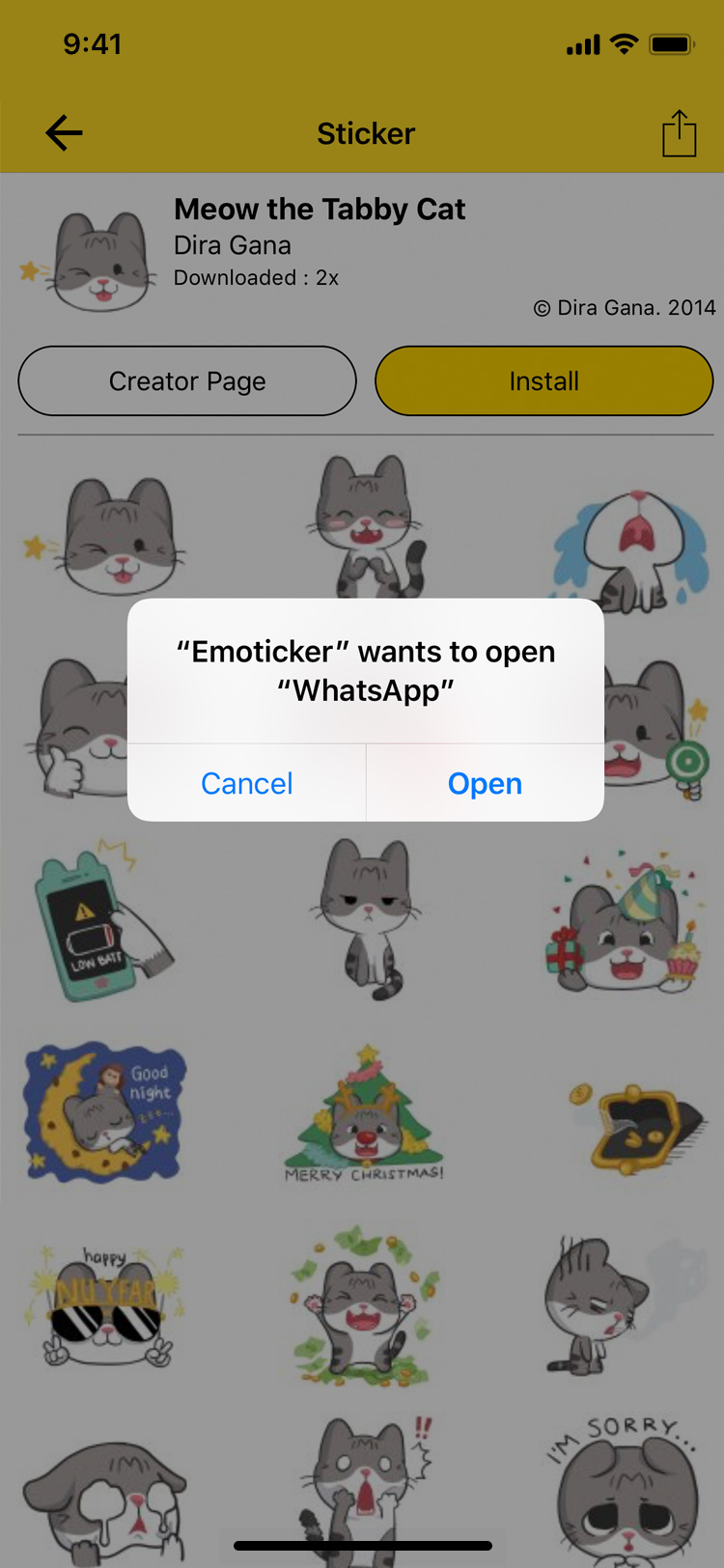The image size is (724, 1568).
Task: Cancel opening WhatsApp
Action: [x=246, y=783]
